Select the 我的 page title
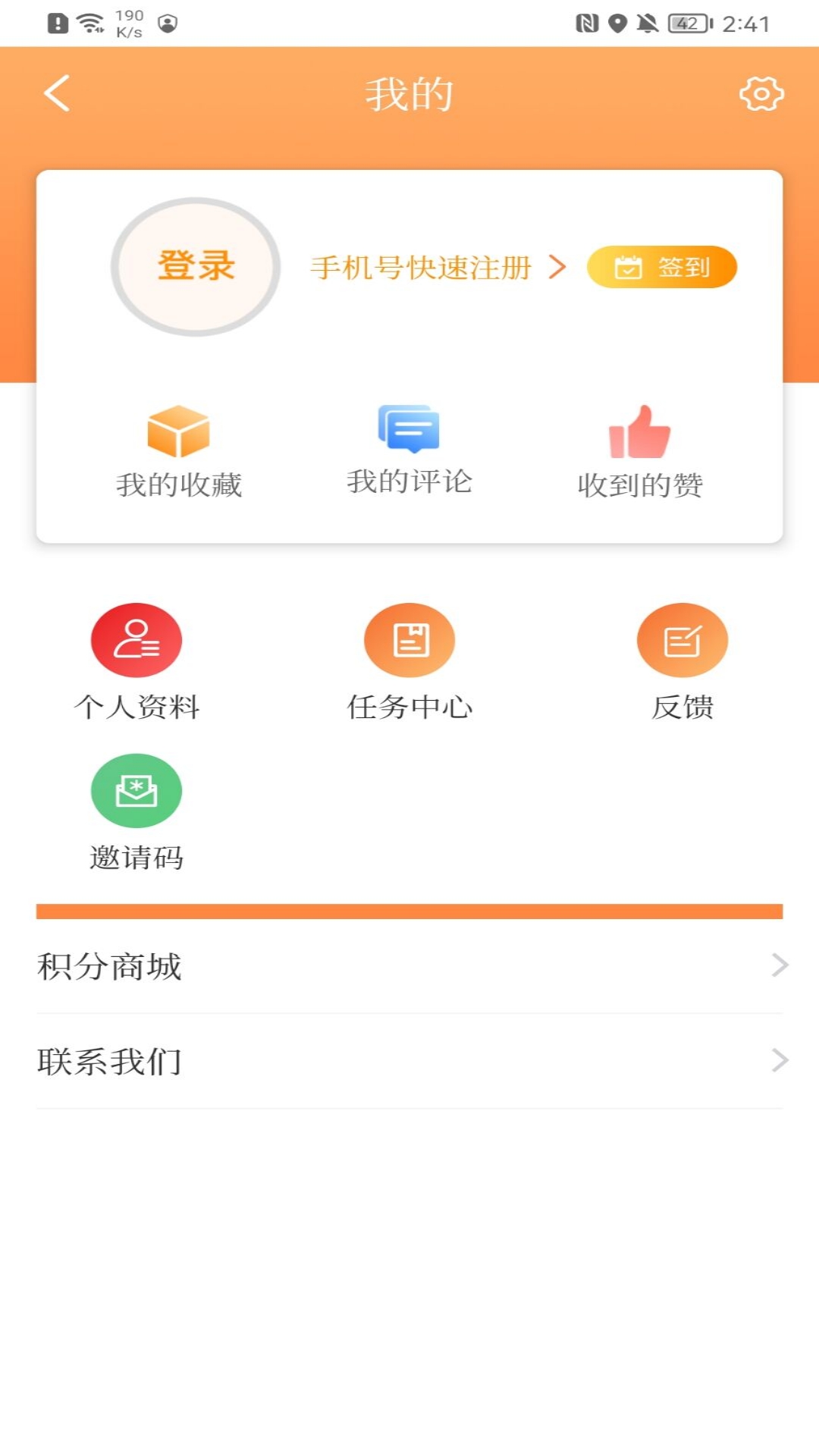819x1456 pixels. [x=409, y=93]
